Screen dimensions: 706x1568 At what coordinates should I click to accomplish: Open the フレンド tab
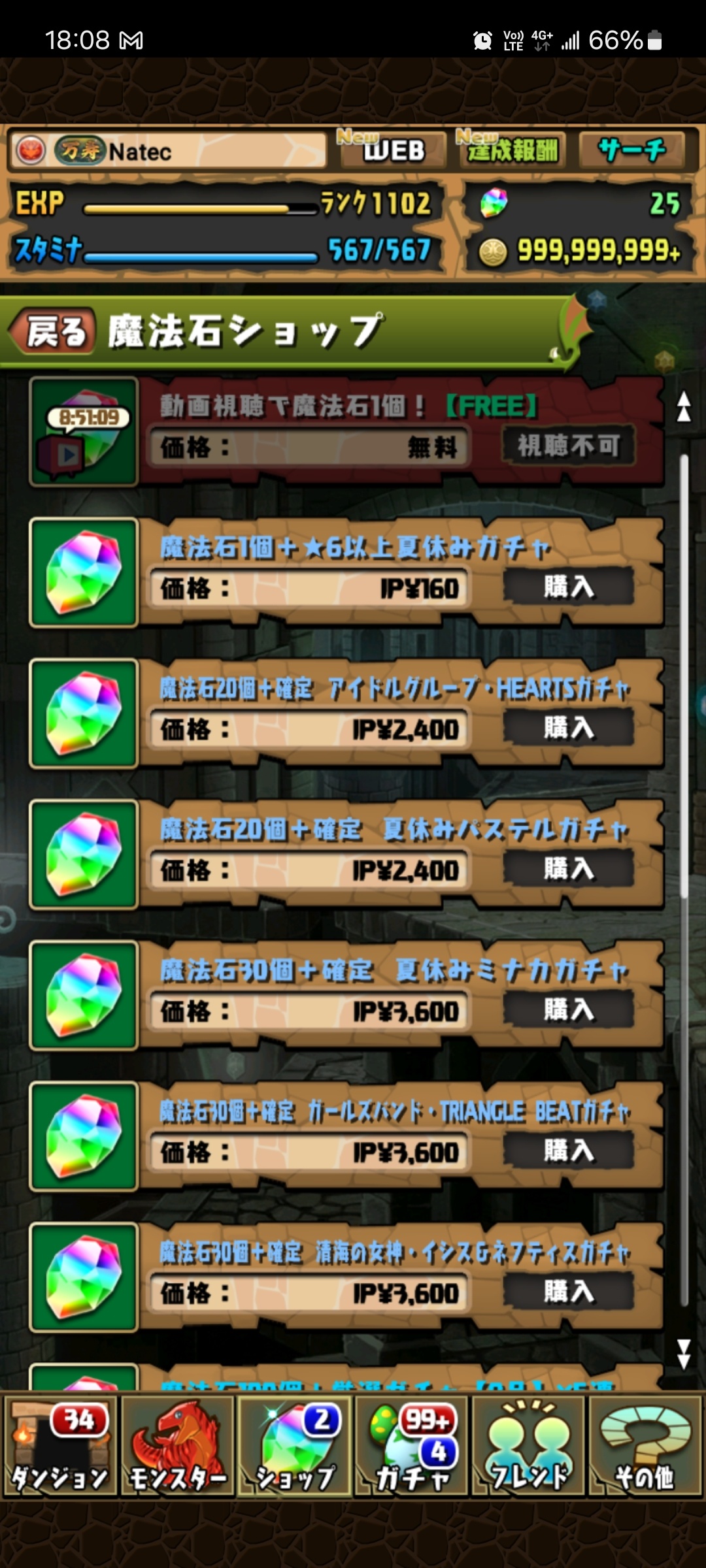tap(528, 1446)
